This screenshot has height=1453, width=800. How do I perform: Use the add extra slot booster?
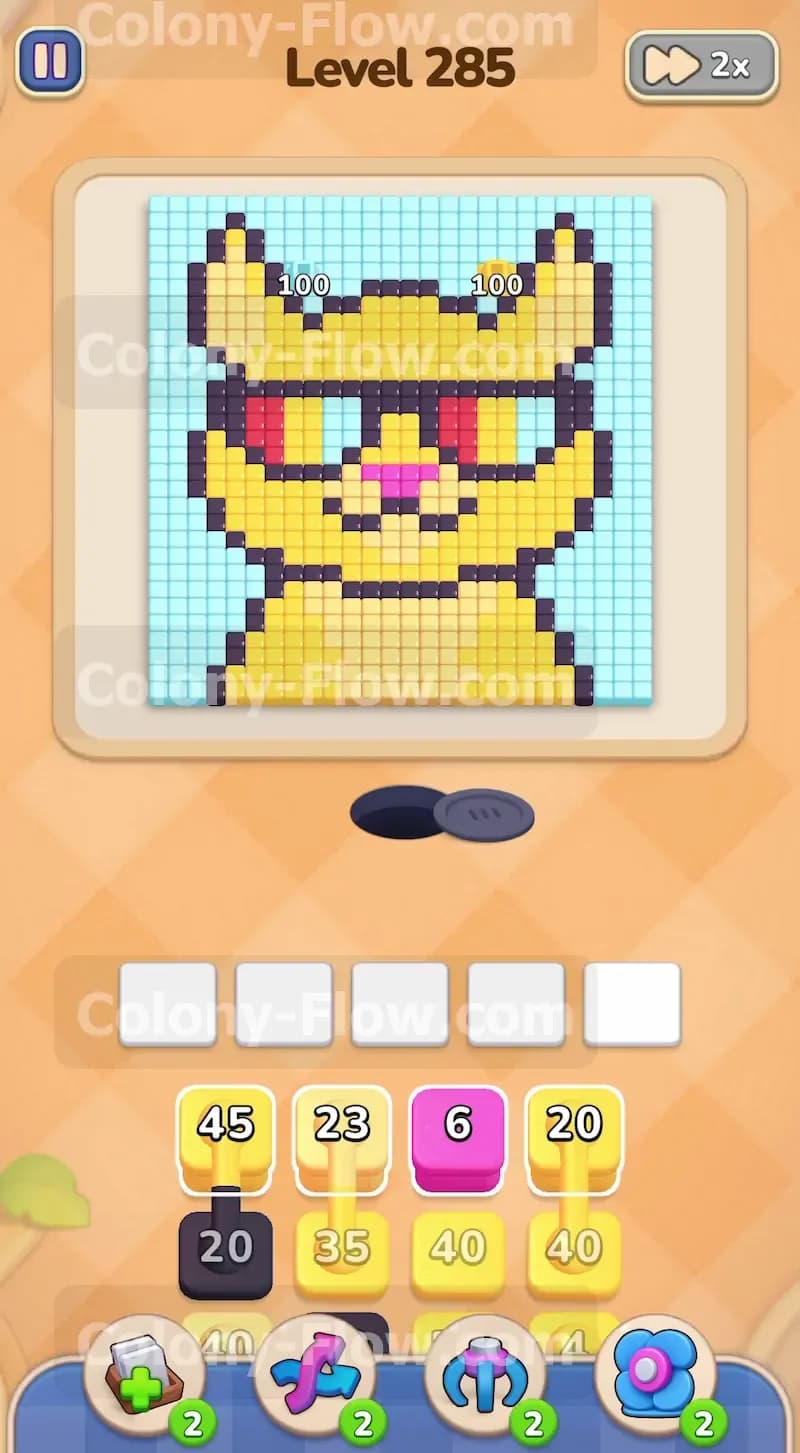(146, 1378)
